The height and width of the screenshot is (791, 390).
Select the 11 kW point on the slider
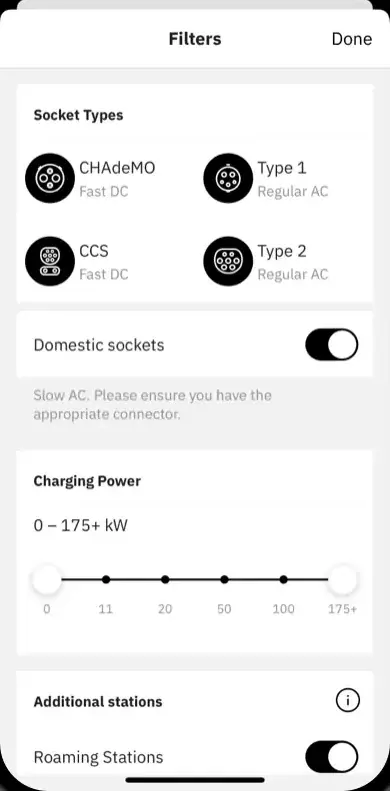click(x=105, y=580)
